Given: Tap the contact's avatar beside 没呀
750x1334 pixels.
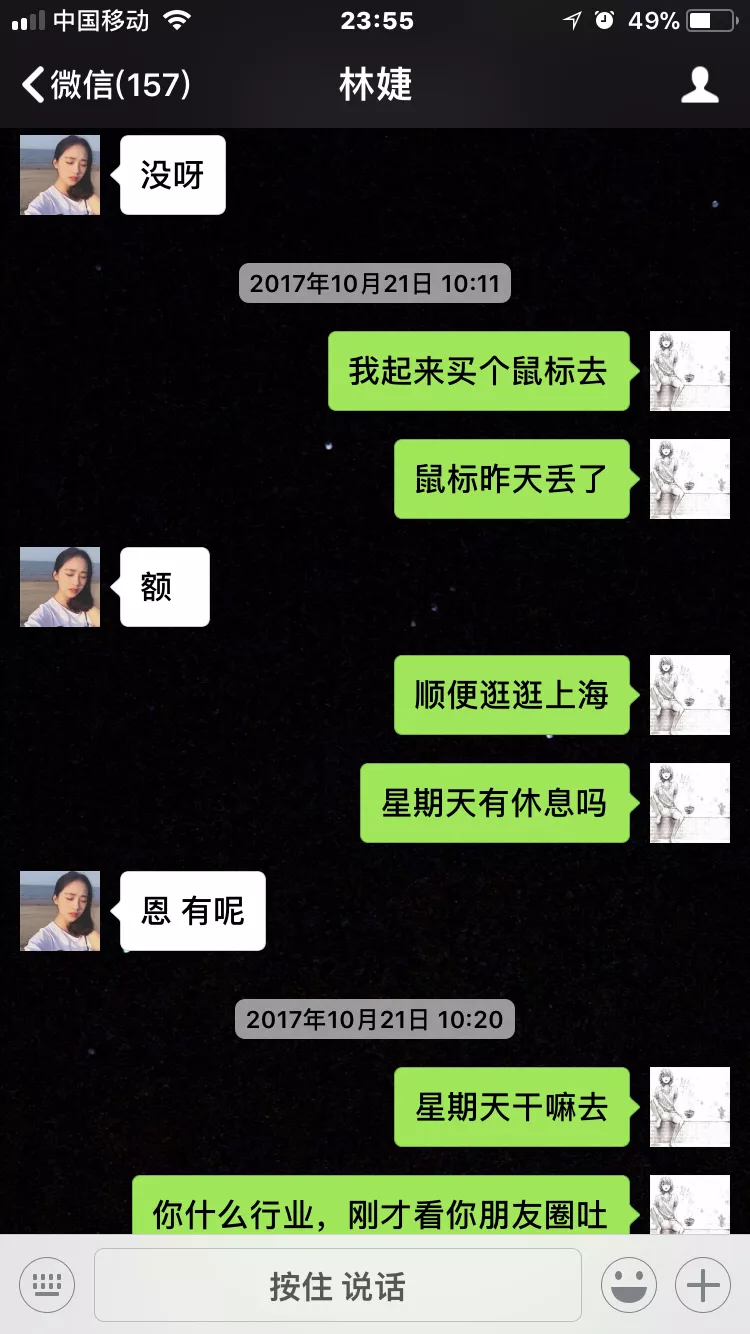Looking at the screenshot, I should (x=60, y=175).
